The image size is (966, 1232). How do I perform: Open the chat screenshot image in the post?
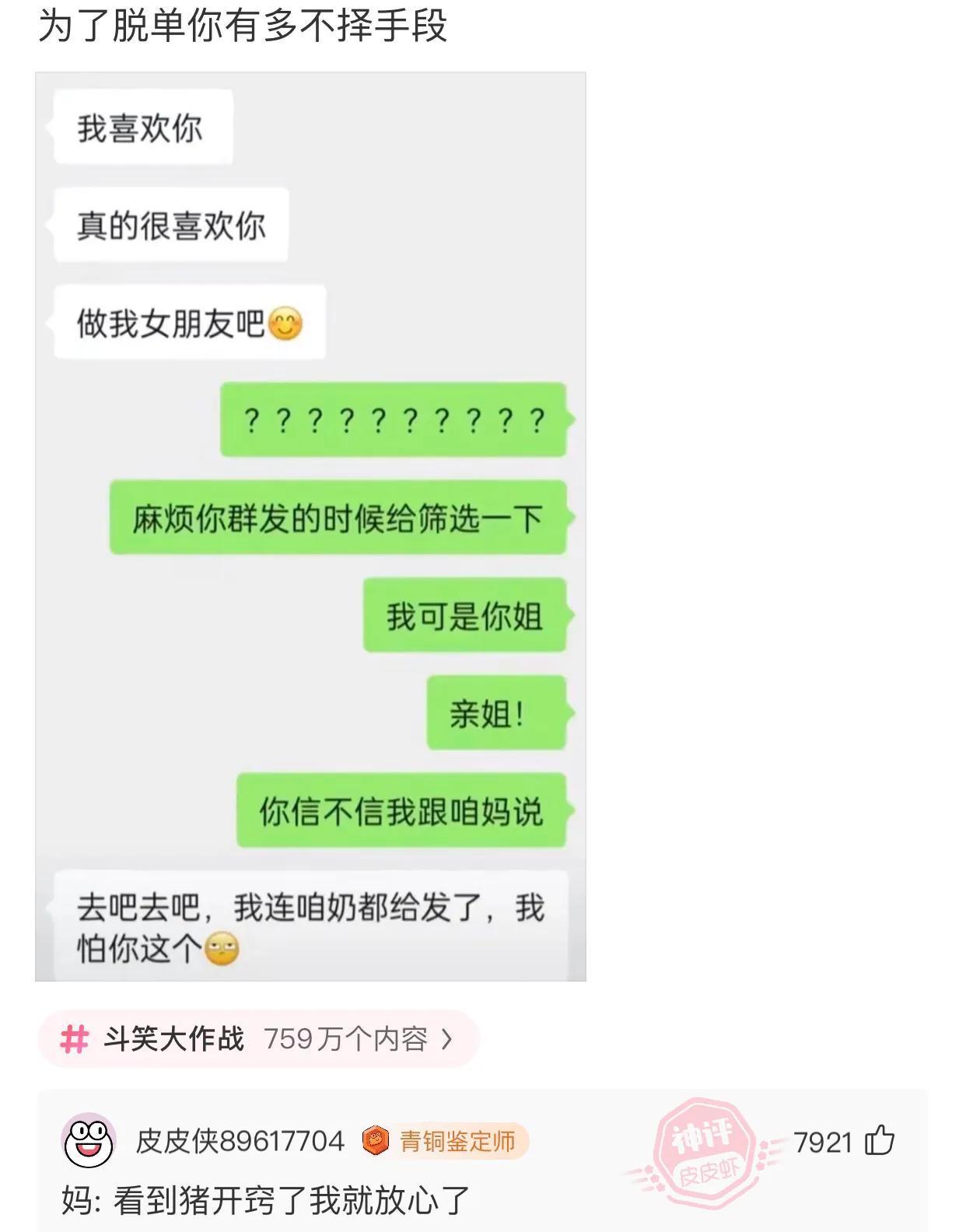[x=310, y=527]
